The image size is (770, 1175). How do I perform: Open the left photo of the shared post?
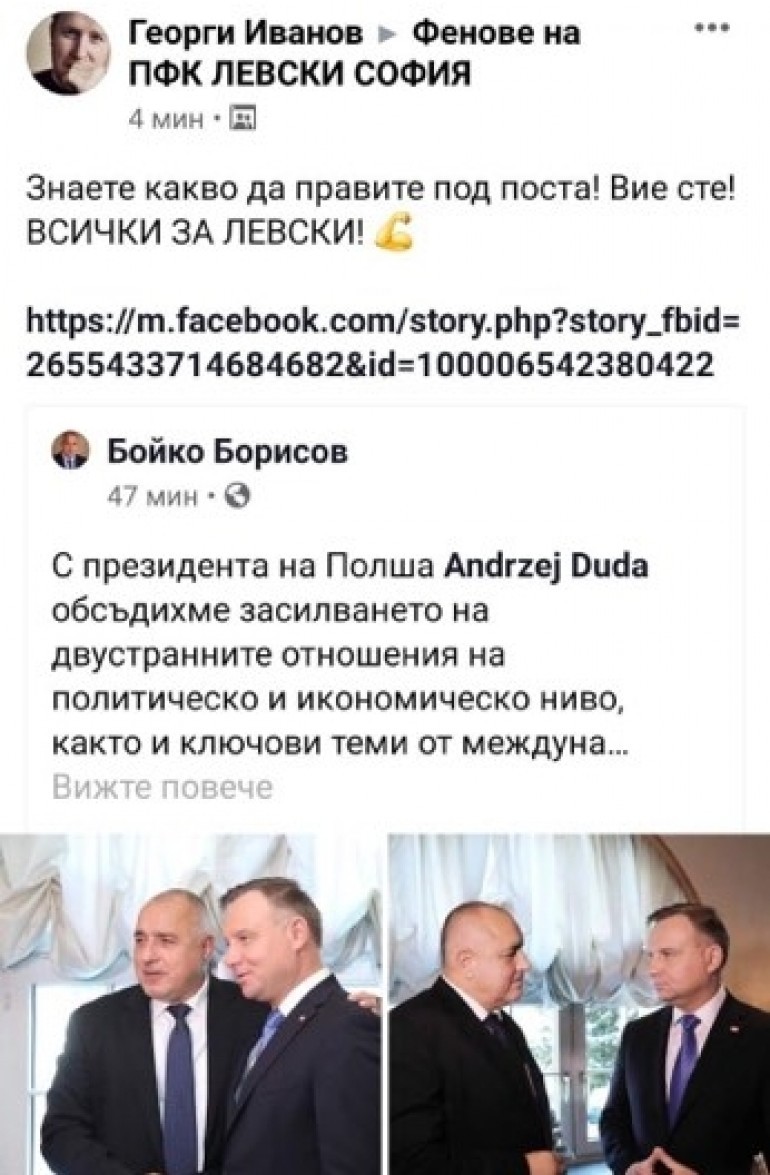(x=190, y=1003)
